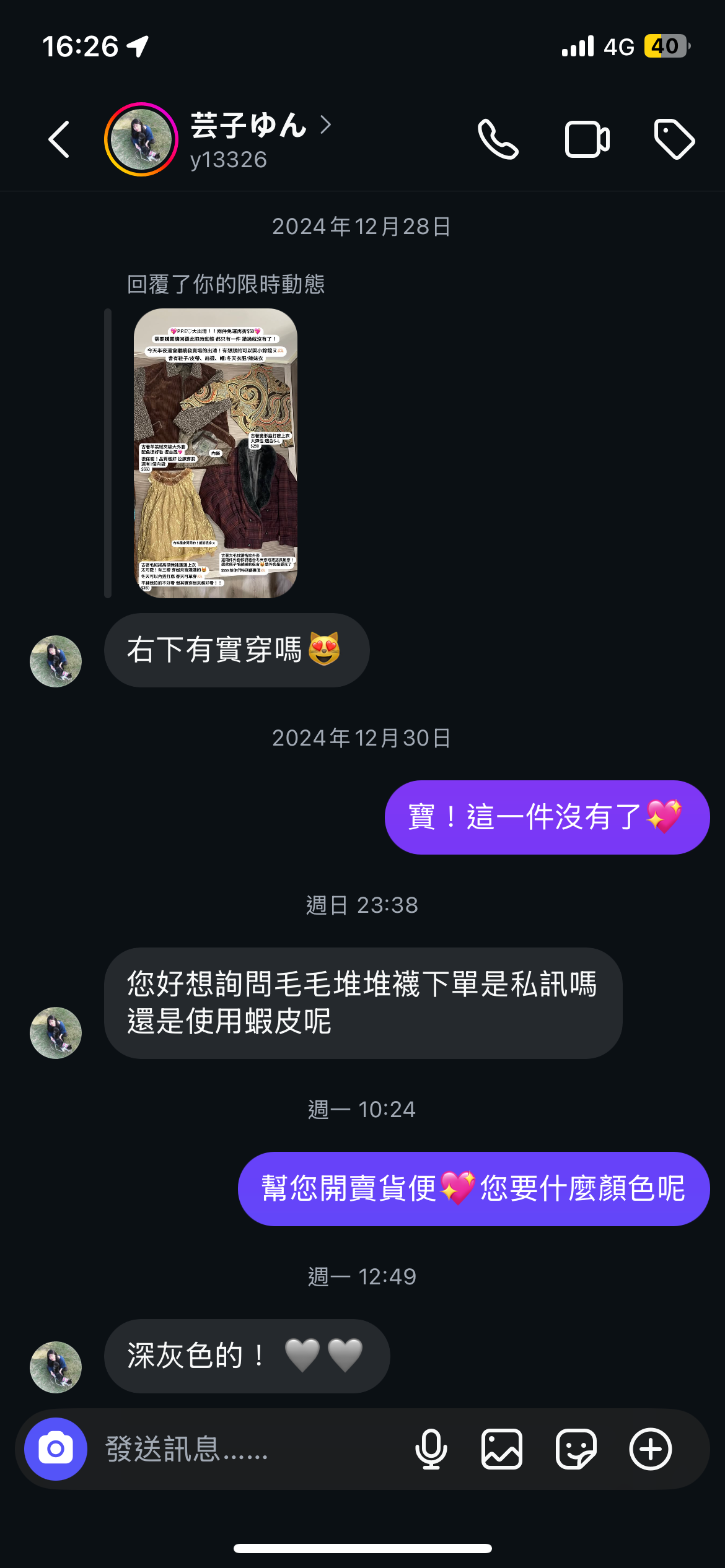This screenshot has height=1568, width=725.
Task: Open more options with the plus icon
Action: [651, 1449]
